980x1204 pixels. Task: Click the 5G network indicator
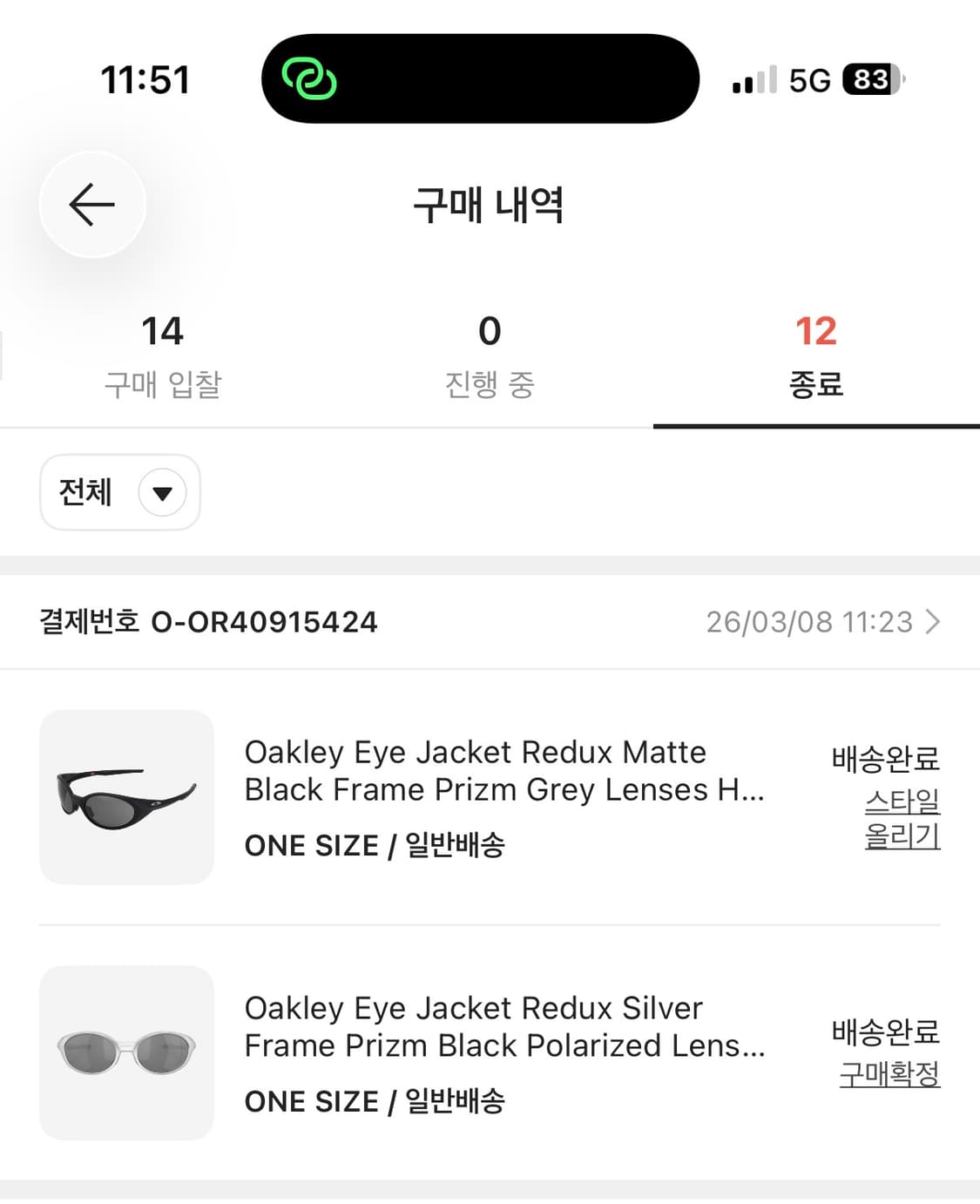pyautogui.click(x=812, y=80)
